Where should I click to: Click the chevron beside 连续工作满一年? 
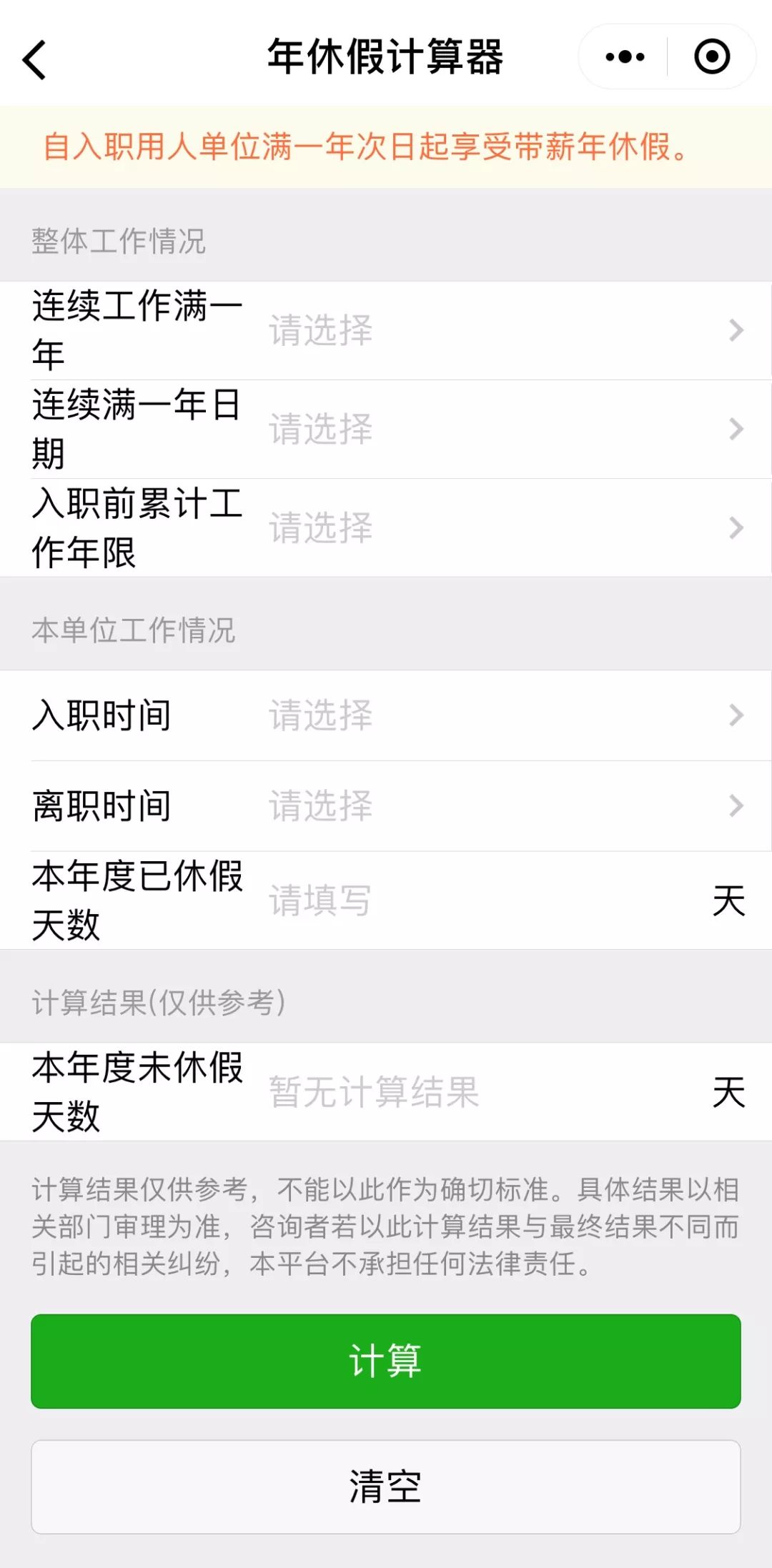click(737, 329)
